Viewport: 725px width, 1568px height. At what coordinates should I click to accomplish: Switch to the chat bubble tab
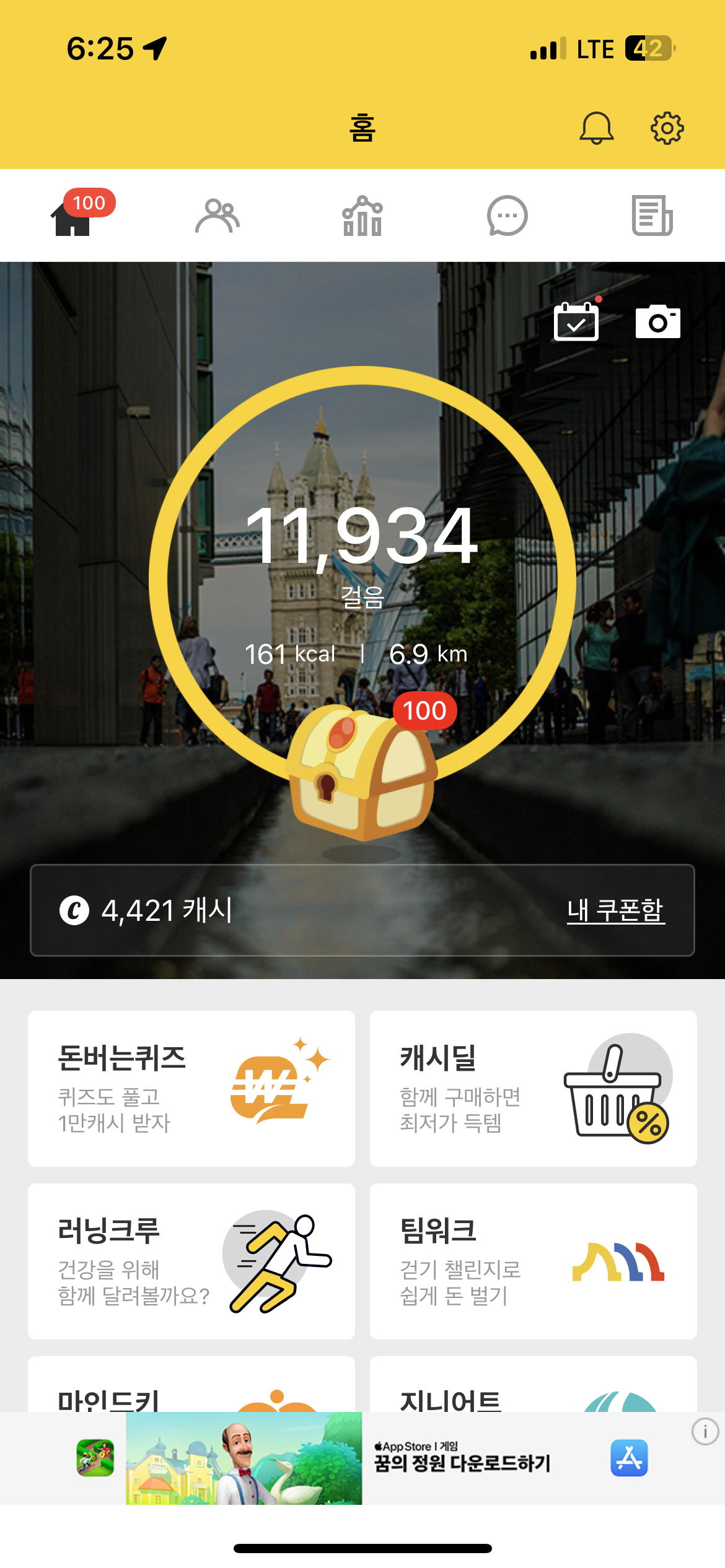tap(507, 216)
